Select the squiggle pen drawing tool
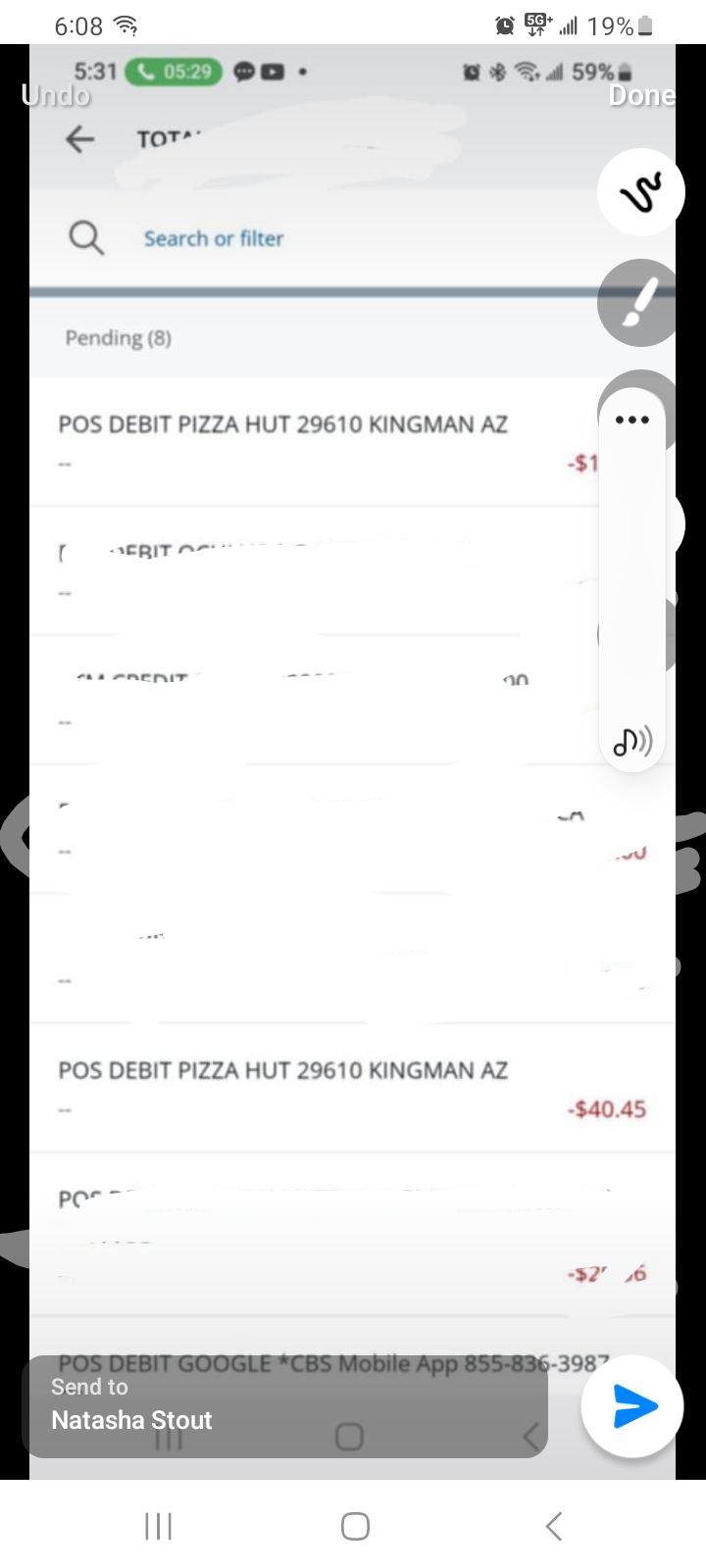The image size is (706, 1568). coord(639,192)
